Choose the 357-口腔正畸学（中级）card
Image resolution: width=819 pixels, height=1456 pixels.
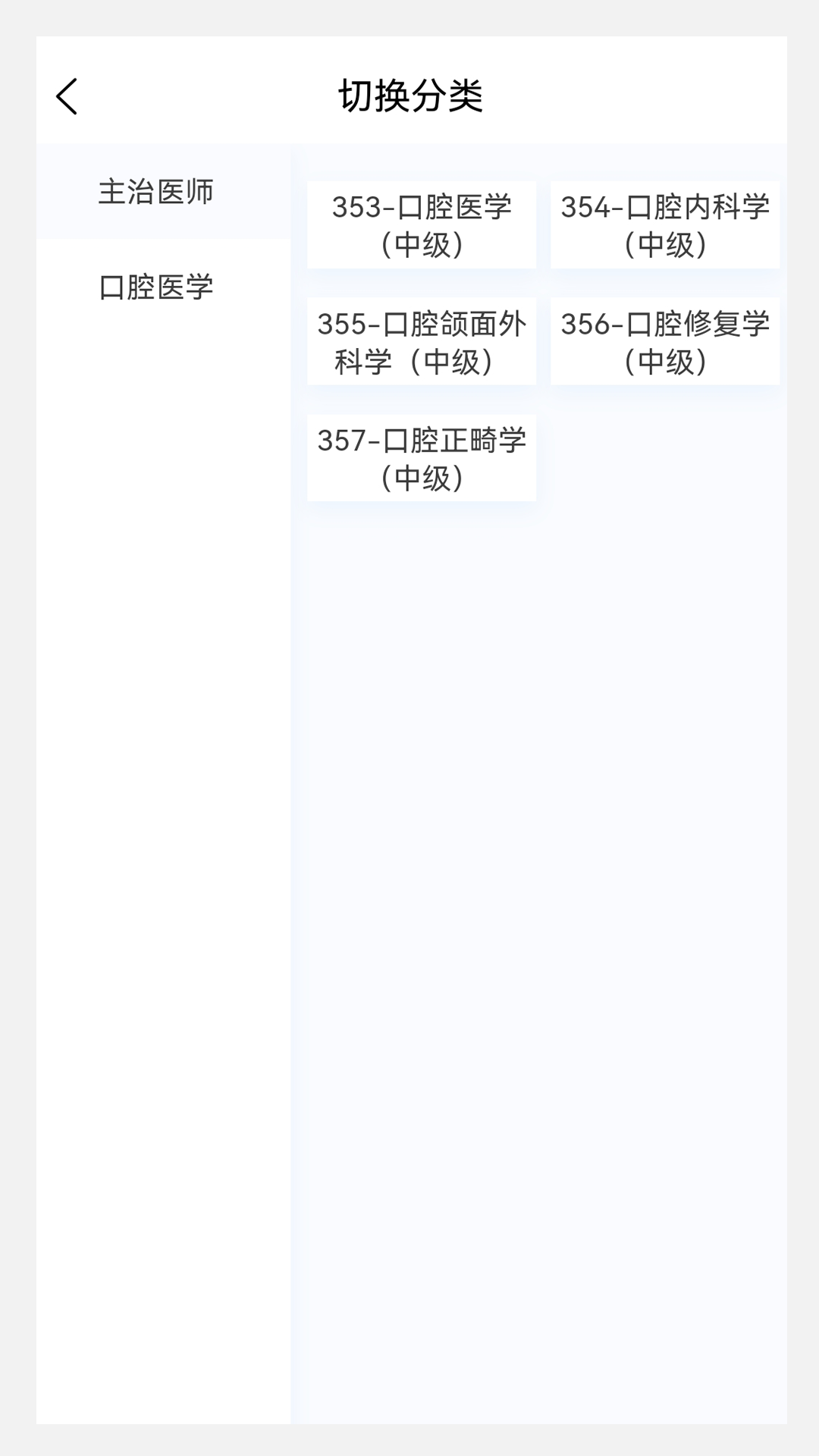[421, 457]
